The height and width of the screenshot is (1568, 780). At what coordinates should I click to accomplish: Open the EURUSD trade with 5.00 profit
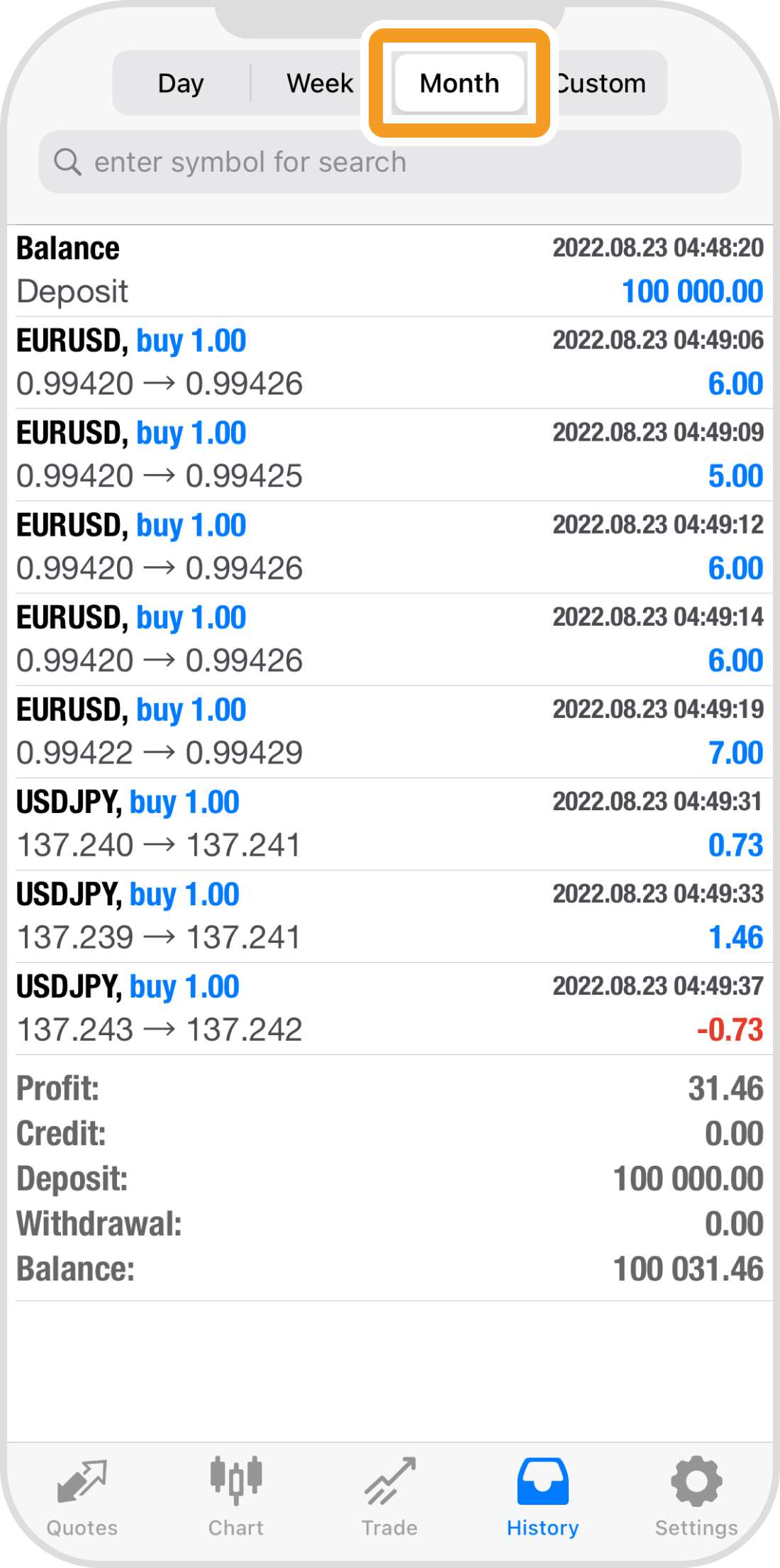click(390, 455)
